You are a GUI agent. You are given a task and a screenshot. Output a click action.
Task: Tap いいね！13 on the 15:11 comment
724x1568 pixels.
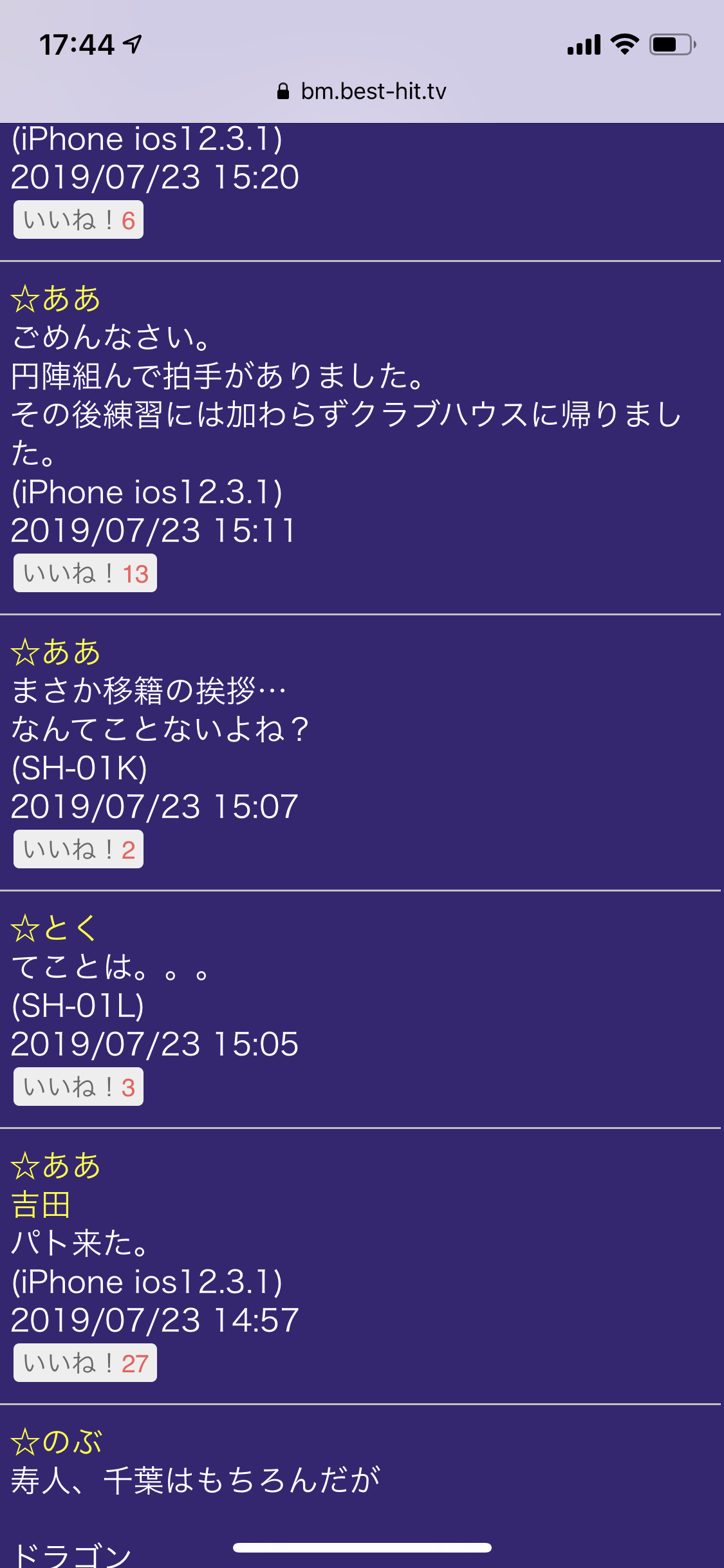pos(85,574)
